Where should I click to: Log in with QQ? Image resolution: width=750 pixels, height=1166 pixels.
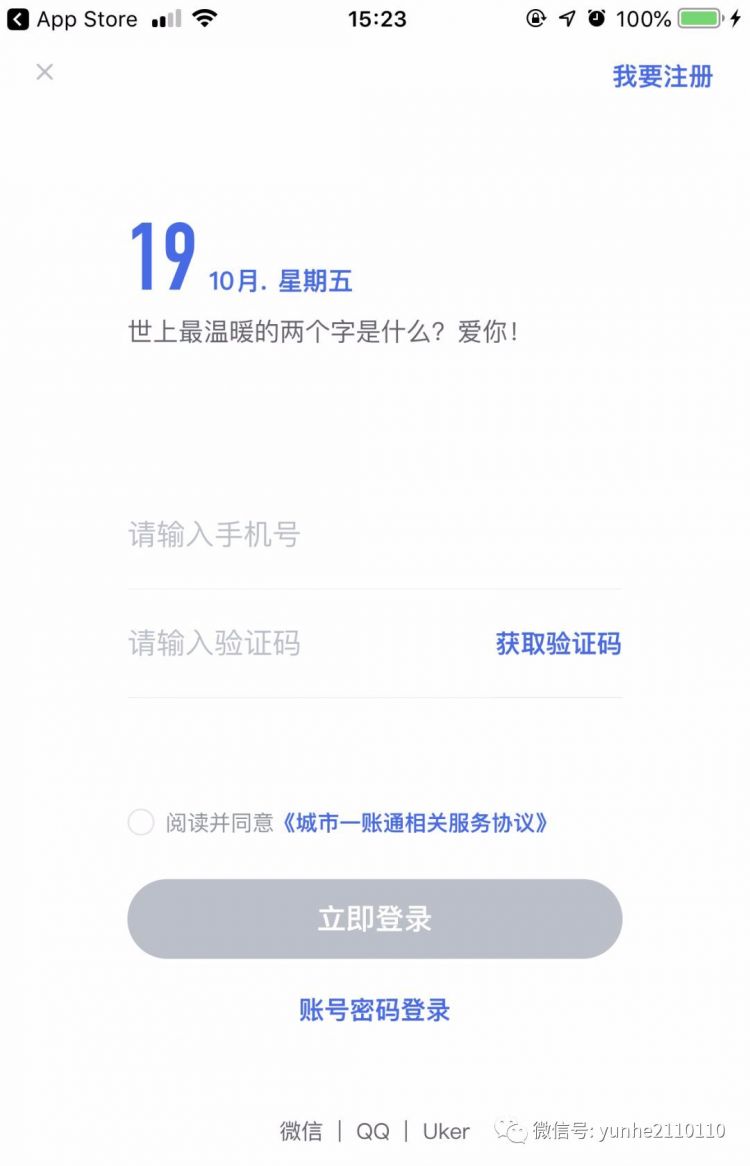click(x=373, y=1131)
